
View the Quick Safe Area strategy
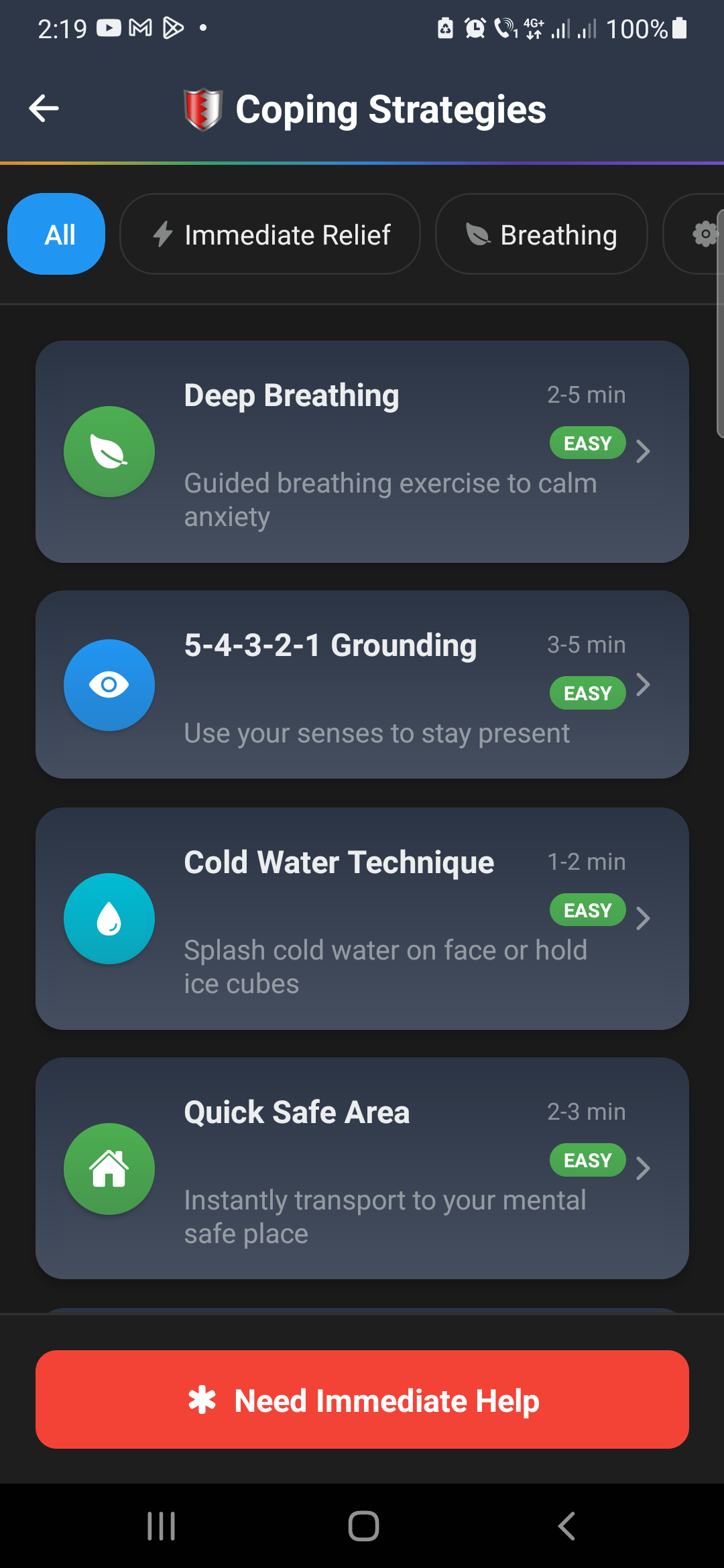tap(362, 1168)
